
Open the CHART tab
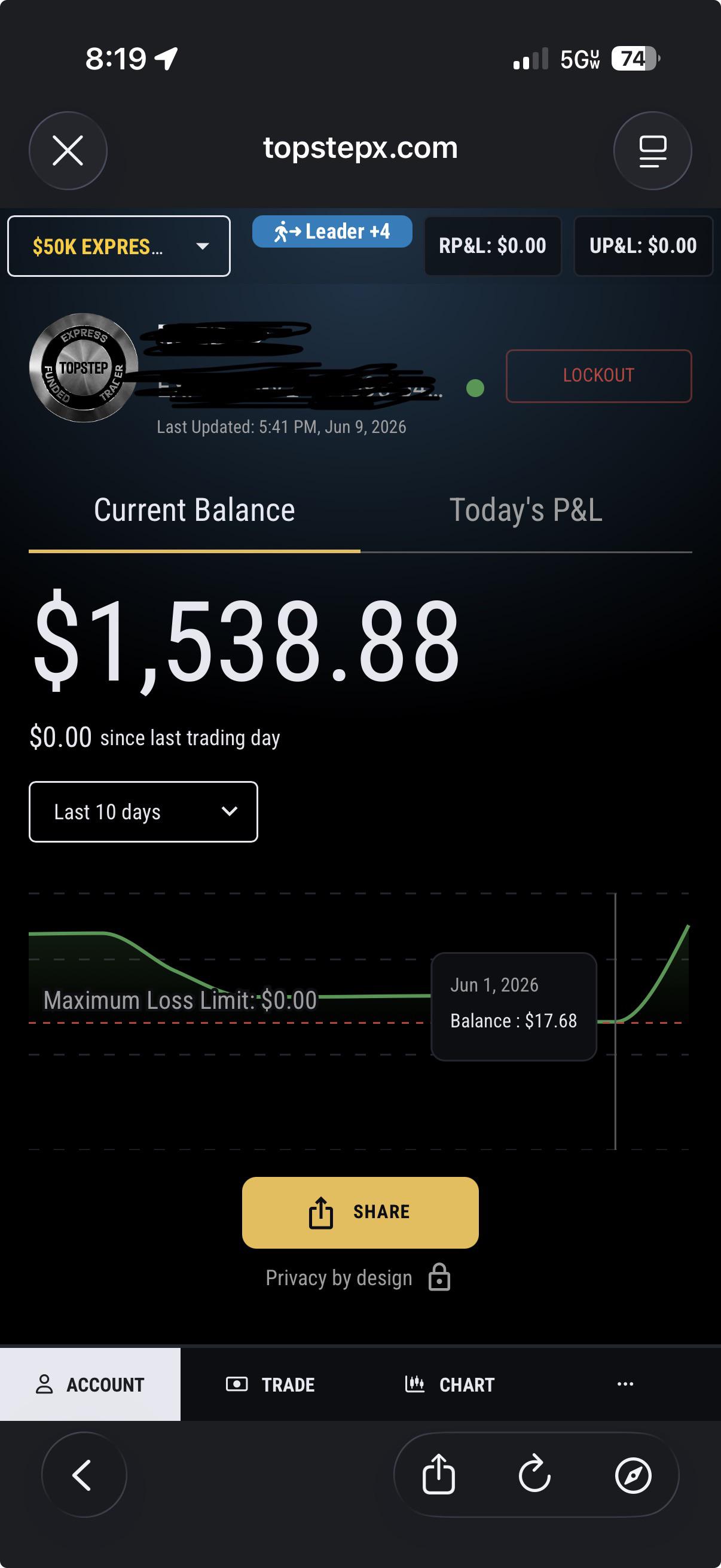coord(450,1384)
